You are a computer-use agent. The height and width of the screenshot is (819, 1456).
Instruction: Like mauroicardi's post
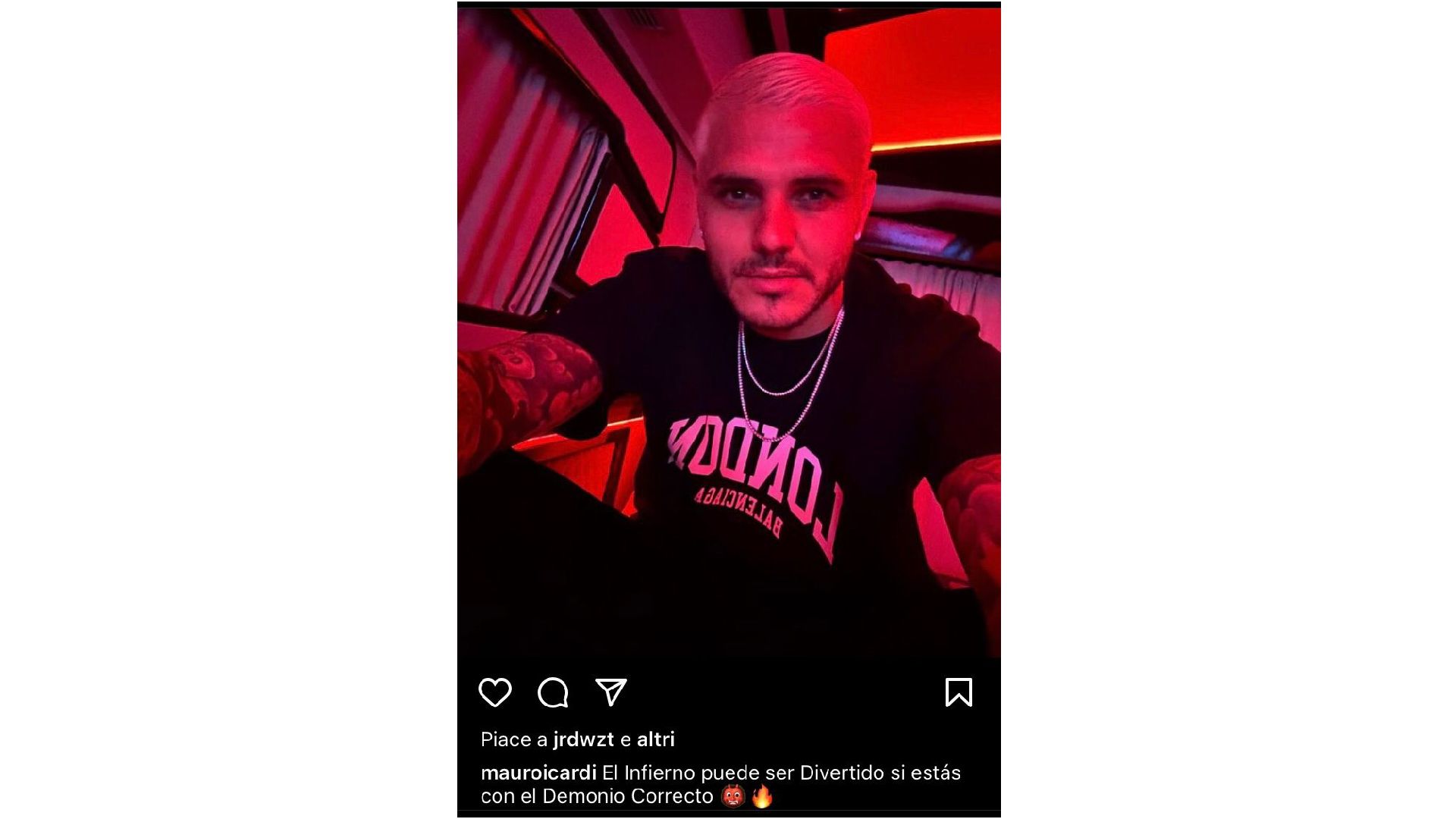(495, 692)
